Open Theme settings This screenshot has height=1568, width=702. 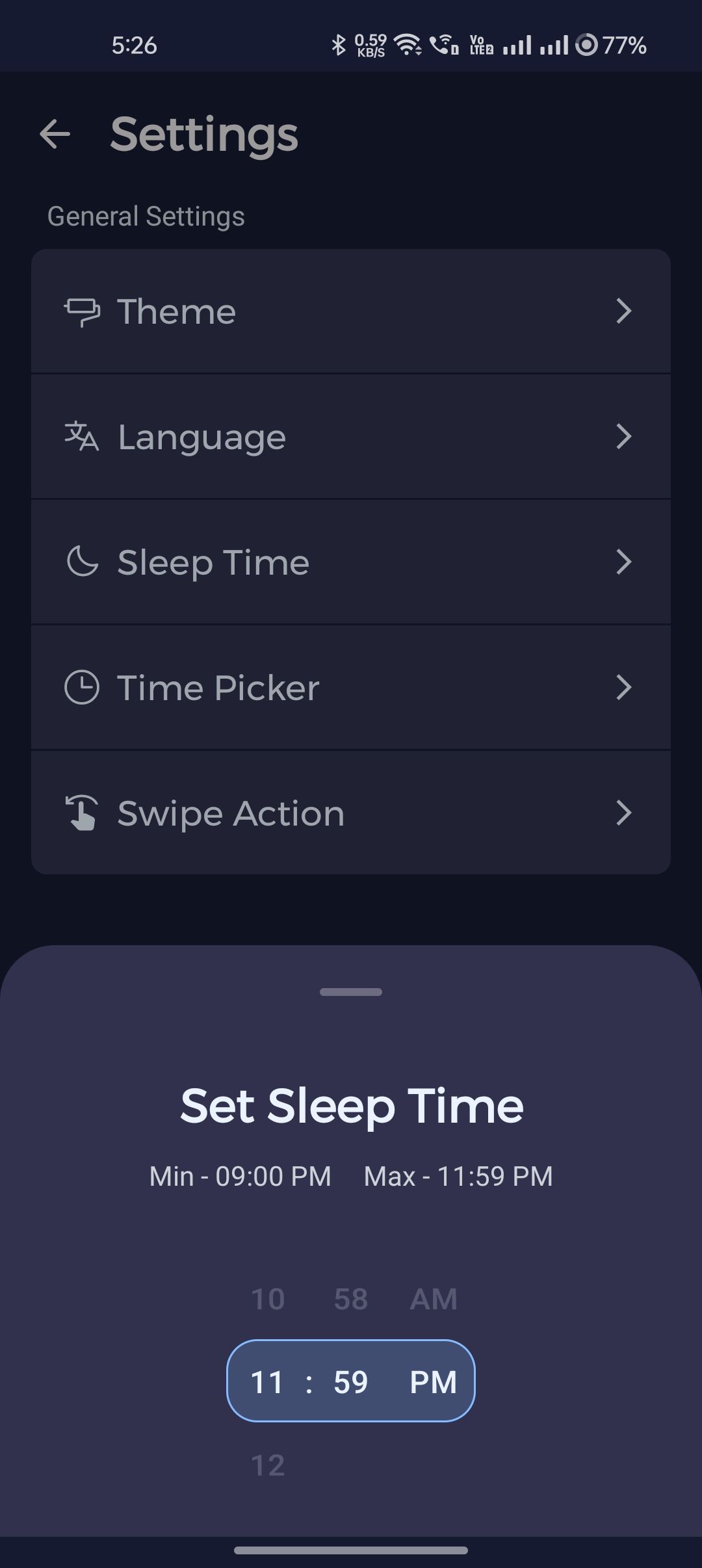point(351,311)
